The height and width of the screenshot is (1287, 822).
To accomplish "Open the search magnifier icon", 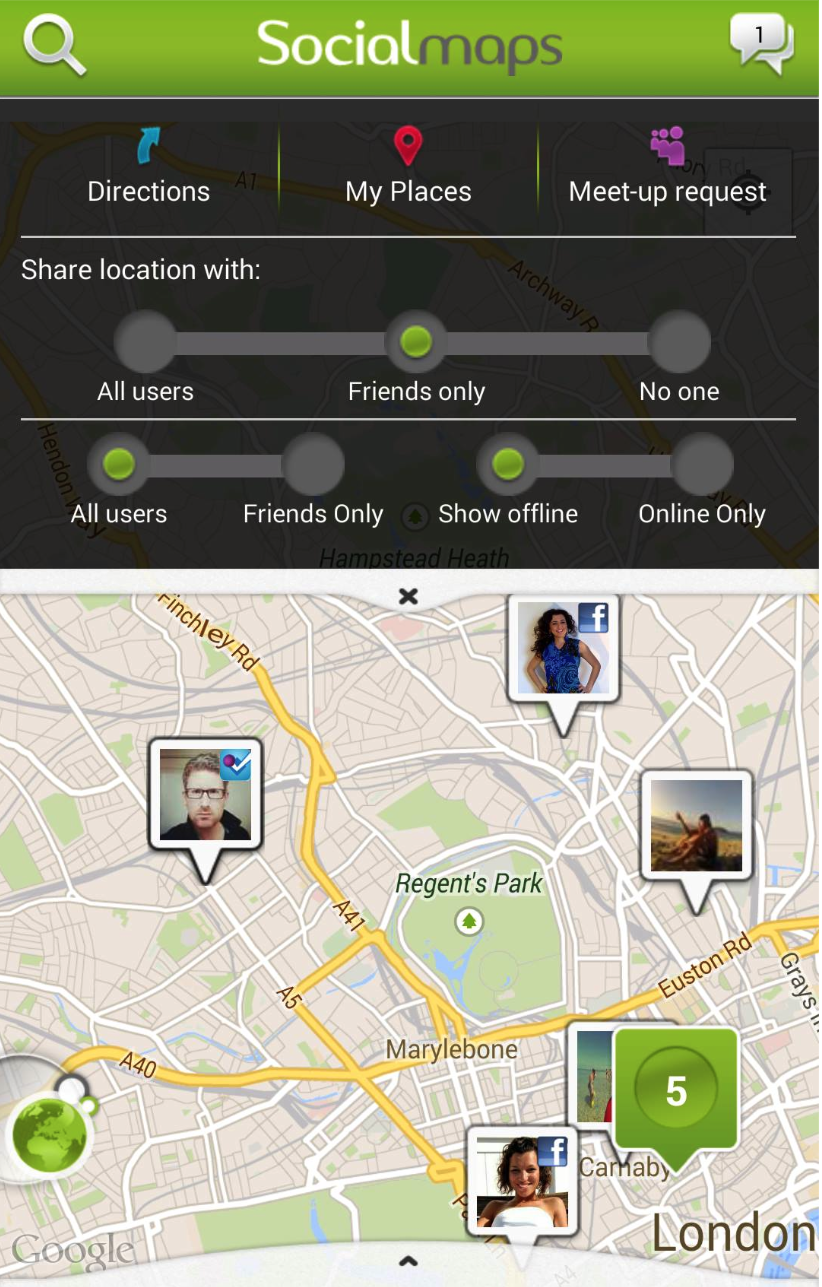I will (x=54, y=45).
